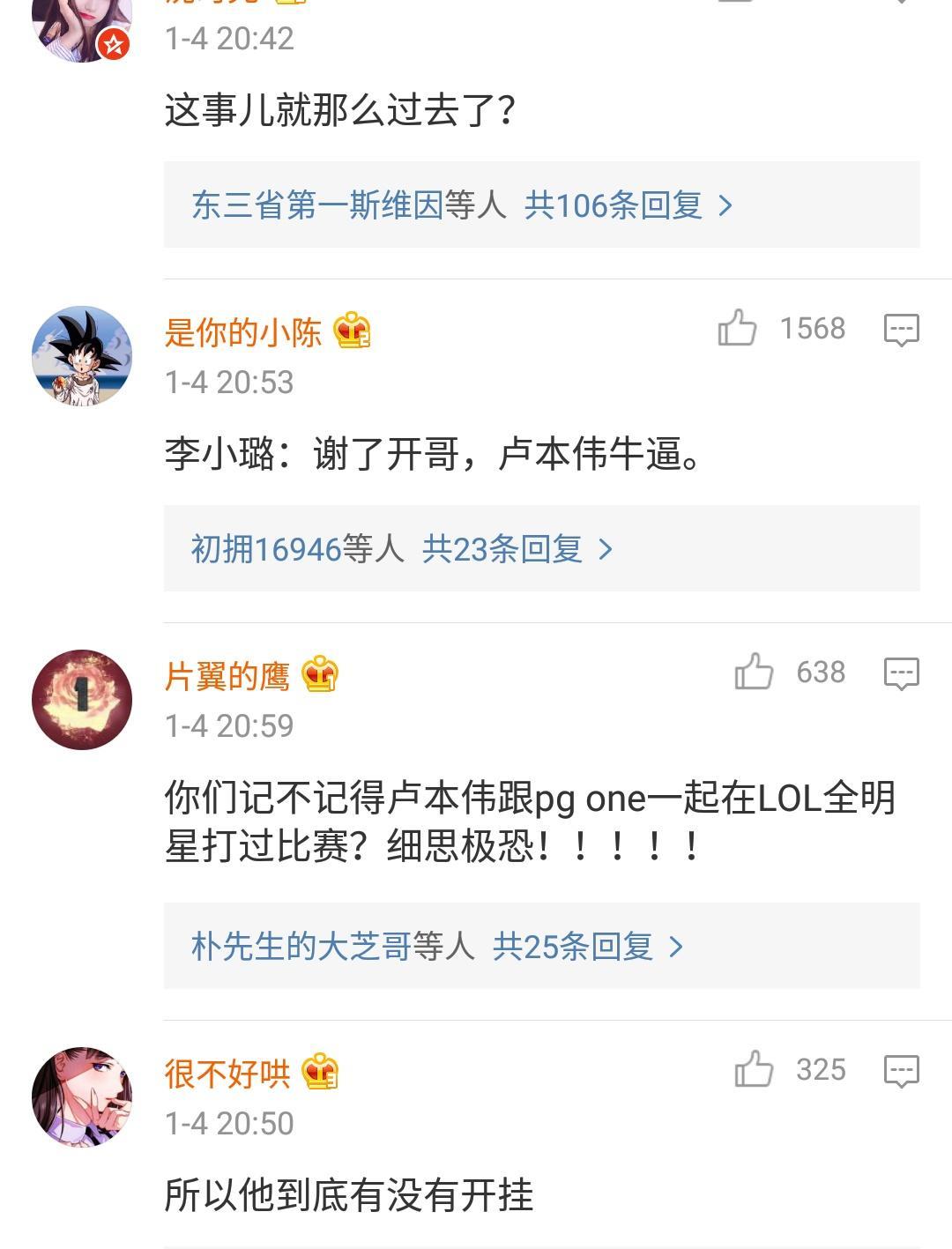This screenshot has height=1249, width=952.
Task: Open the 共25条回复 reply thread
Action: [587, 947]
